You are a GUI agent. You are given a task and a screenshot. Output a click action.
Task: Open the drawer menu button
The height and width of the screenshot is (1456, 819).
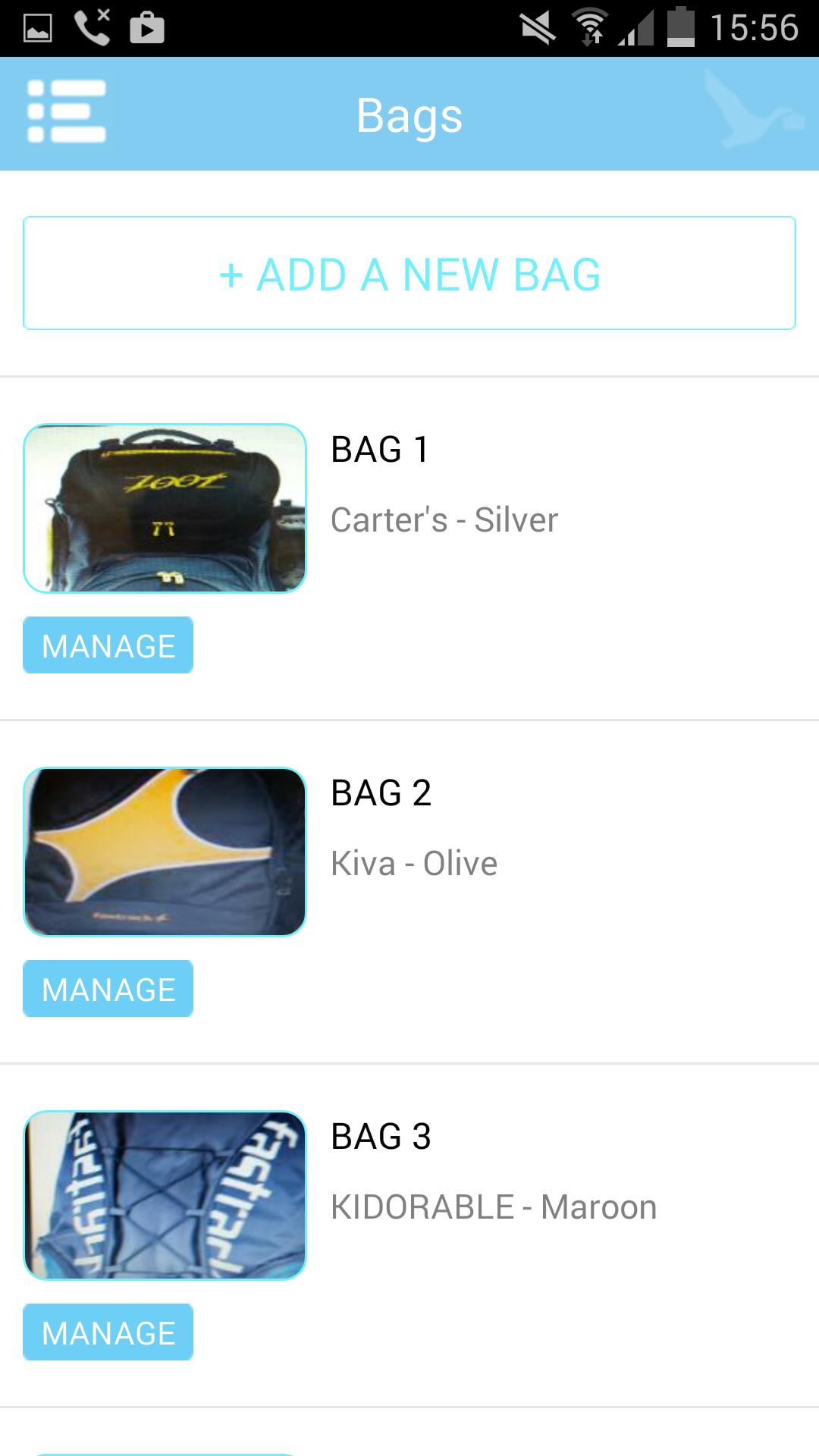tap(67, 112)
